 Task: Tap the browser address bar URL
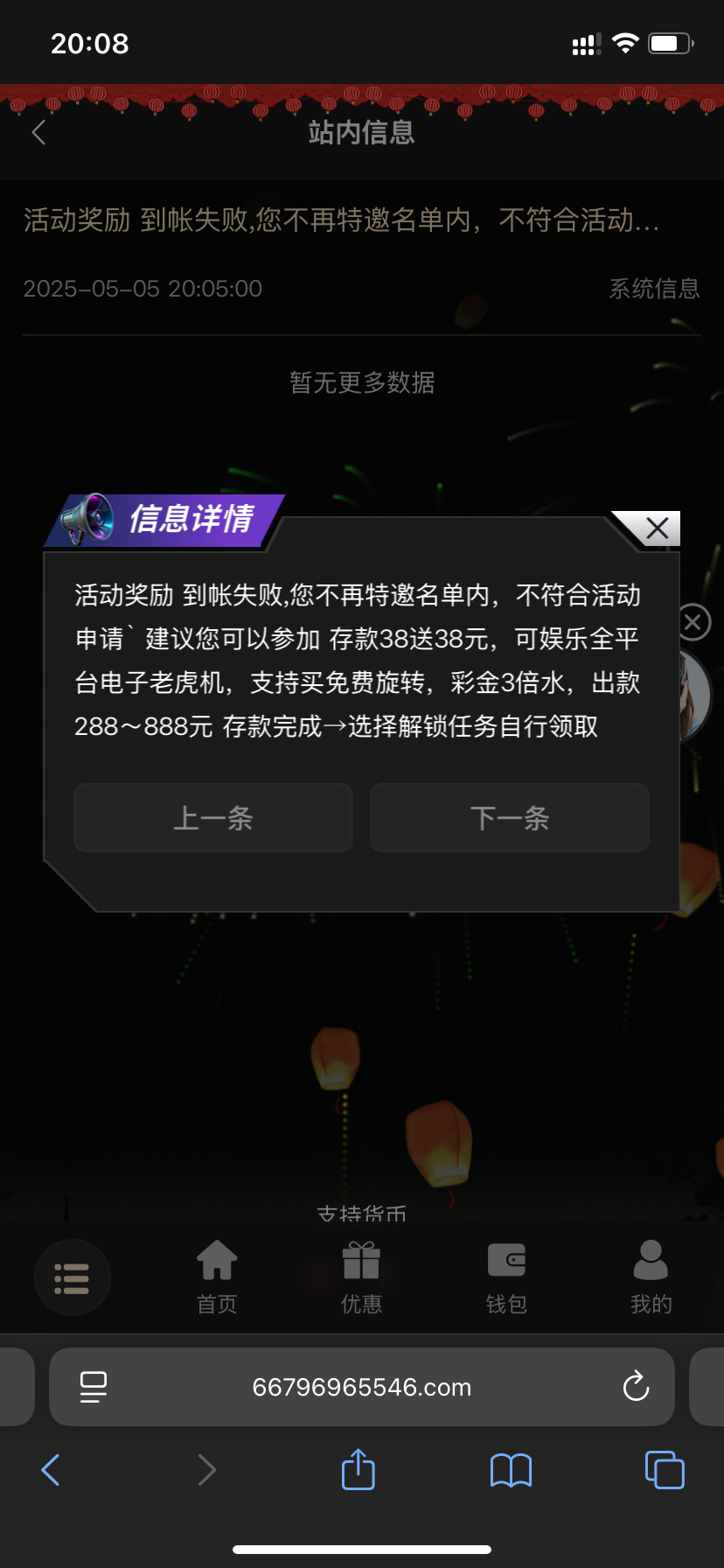coord(361,1387)
